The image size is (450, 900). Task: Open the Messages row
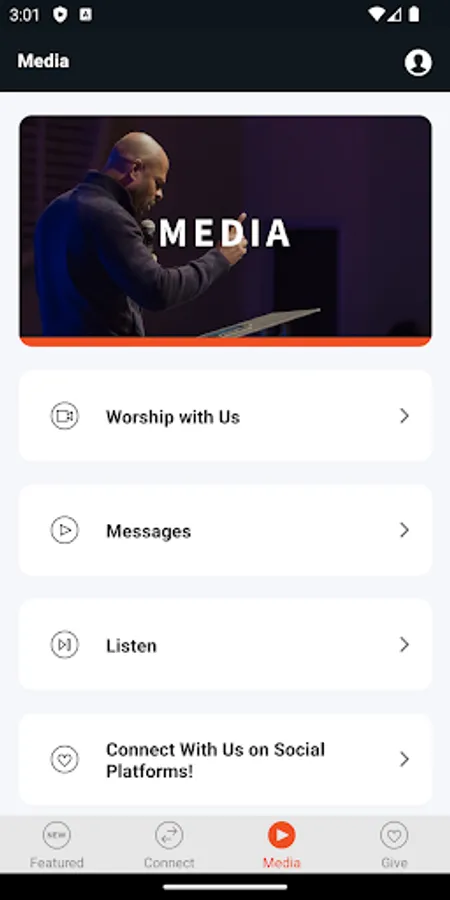(225, 530)
